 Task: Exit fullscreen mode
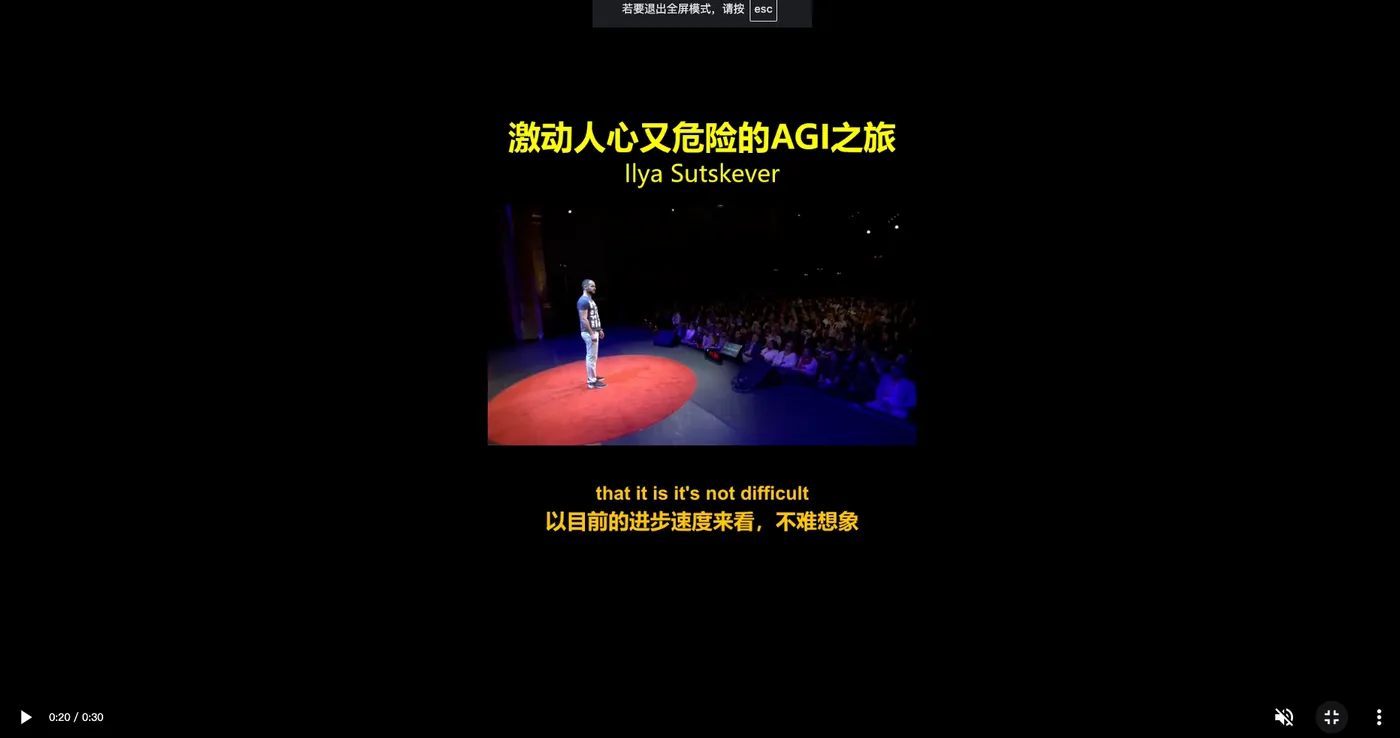[1331, 717]
